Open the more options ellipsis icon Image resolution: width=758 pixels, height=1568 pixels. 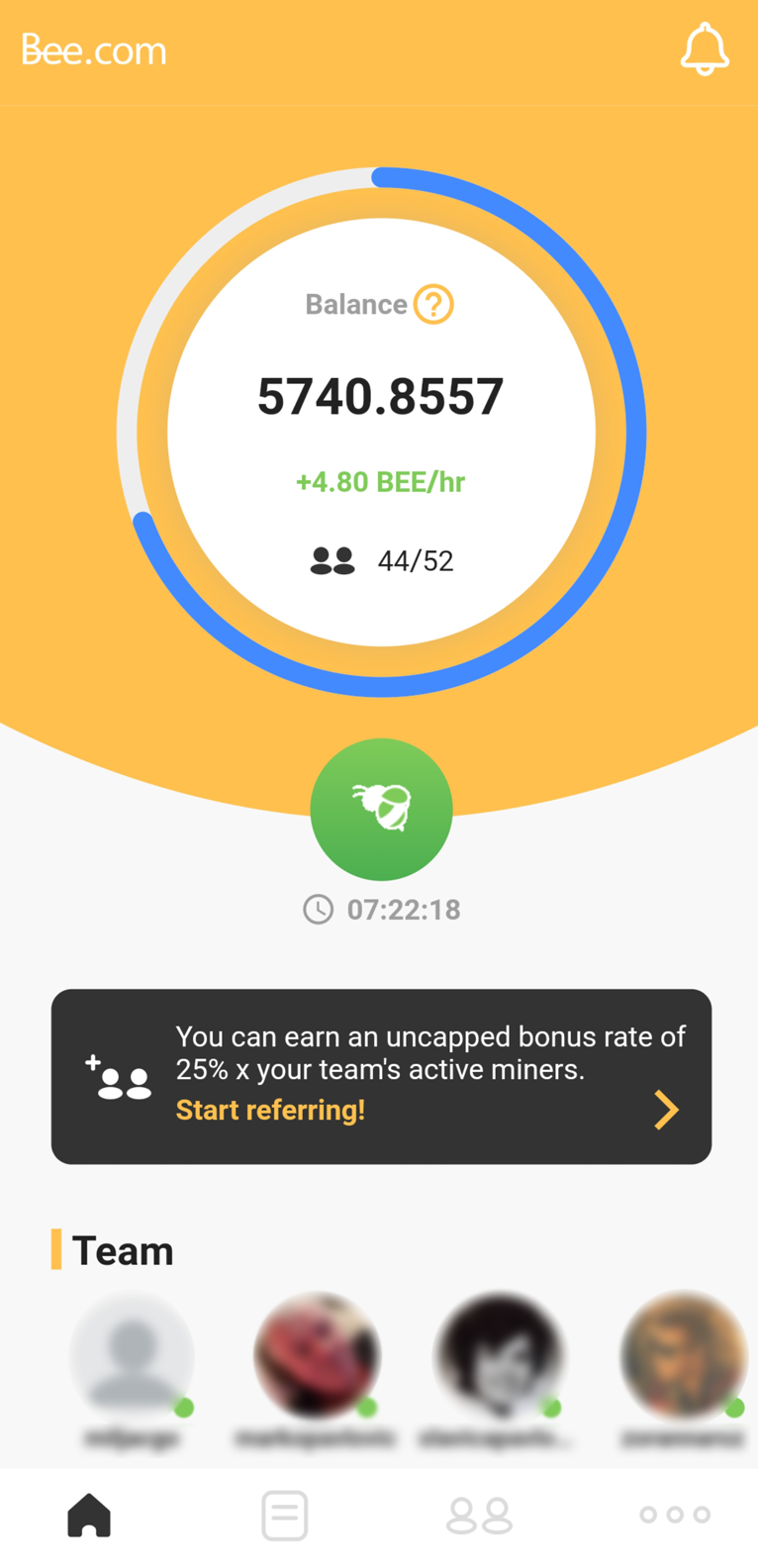(x=674, y=1514)
